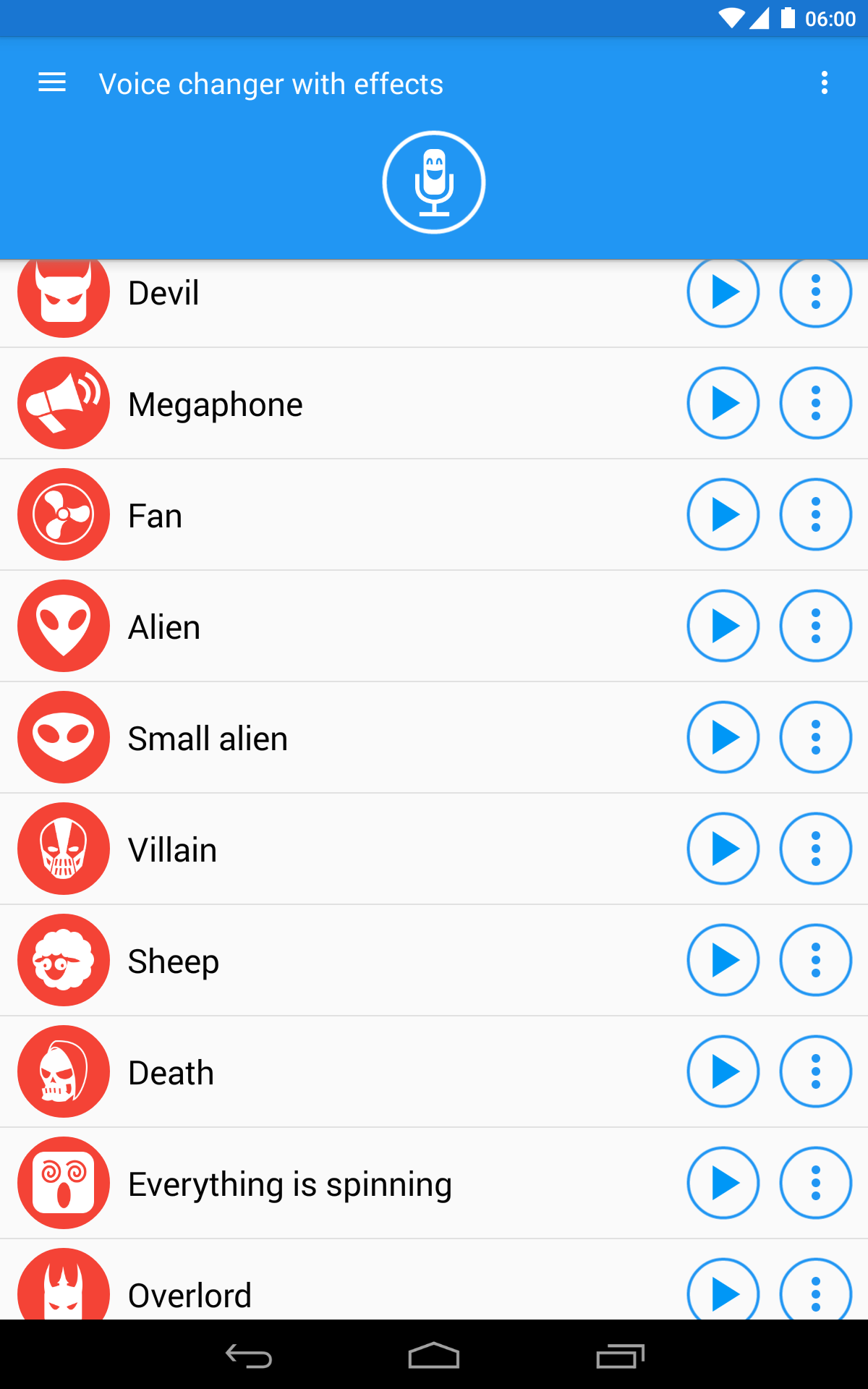The height and width of the screenshot is (1389, 868).
Task: Play the Megaphone voice effect
Action: 723,404
